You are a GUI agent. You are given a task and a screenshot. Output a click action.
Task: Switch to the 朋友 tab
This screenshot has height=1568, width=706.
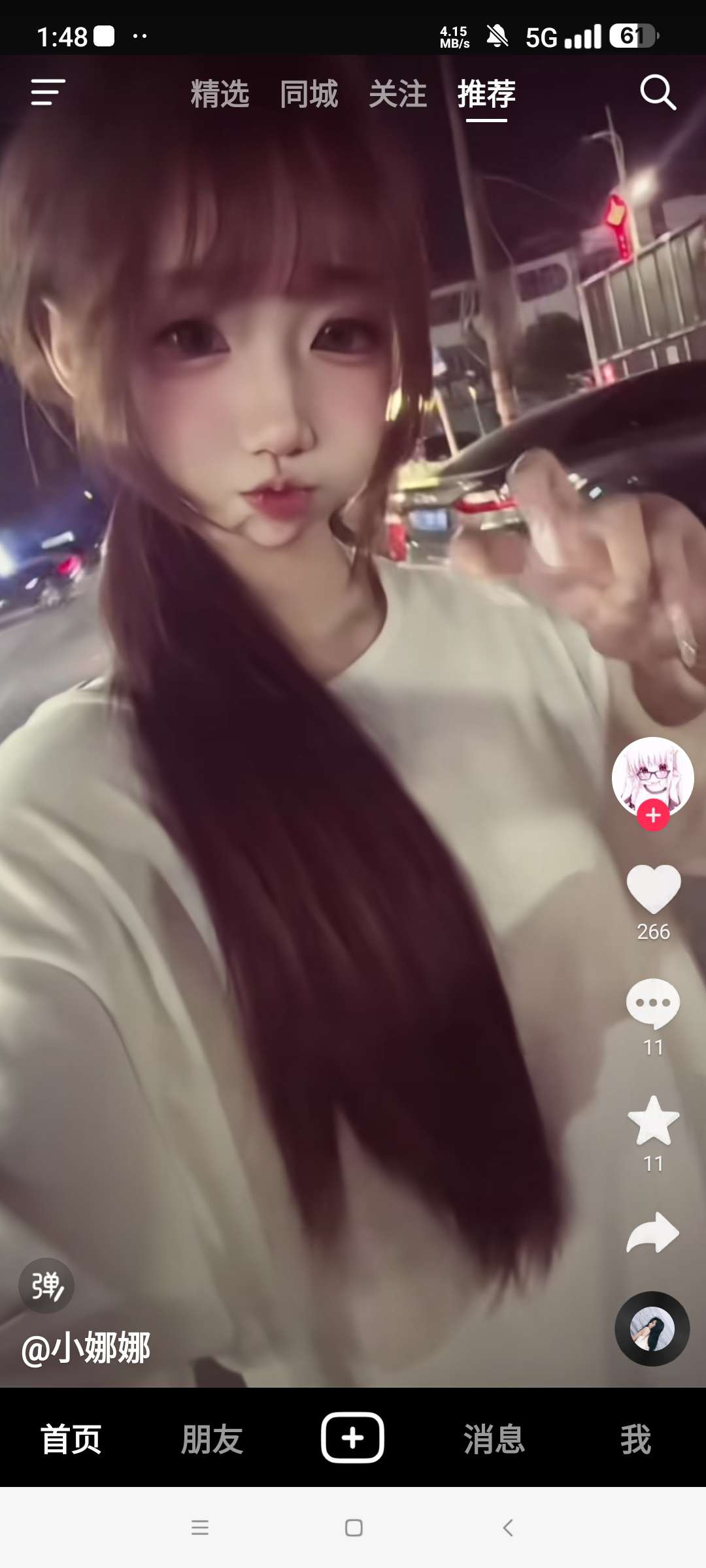coord(212,1439)
